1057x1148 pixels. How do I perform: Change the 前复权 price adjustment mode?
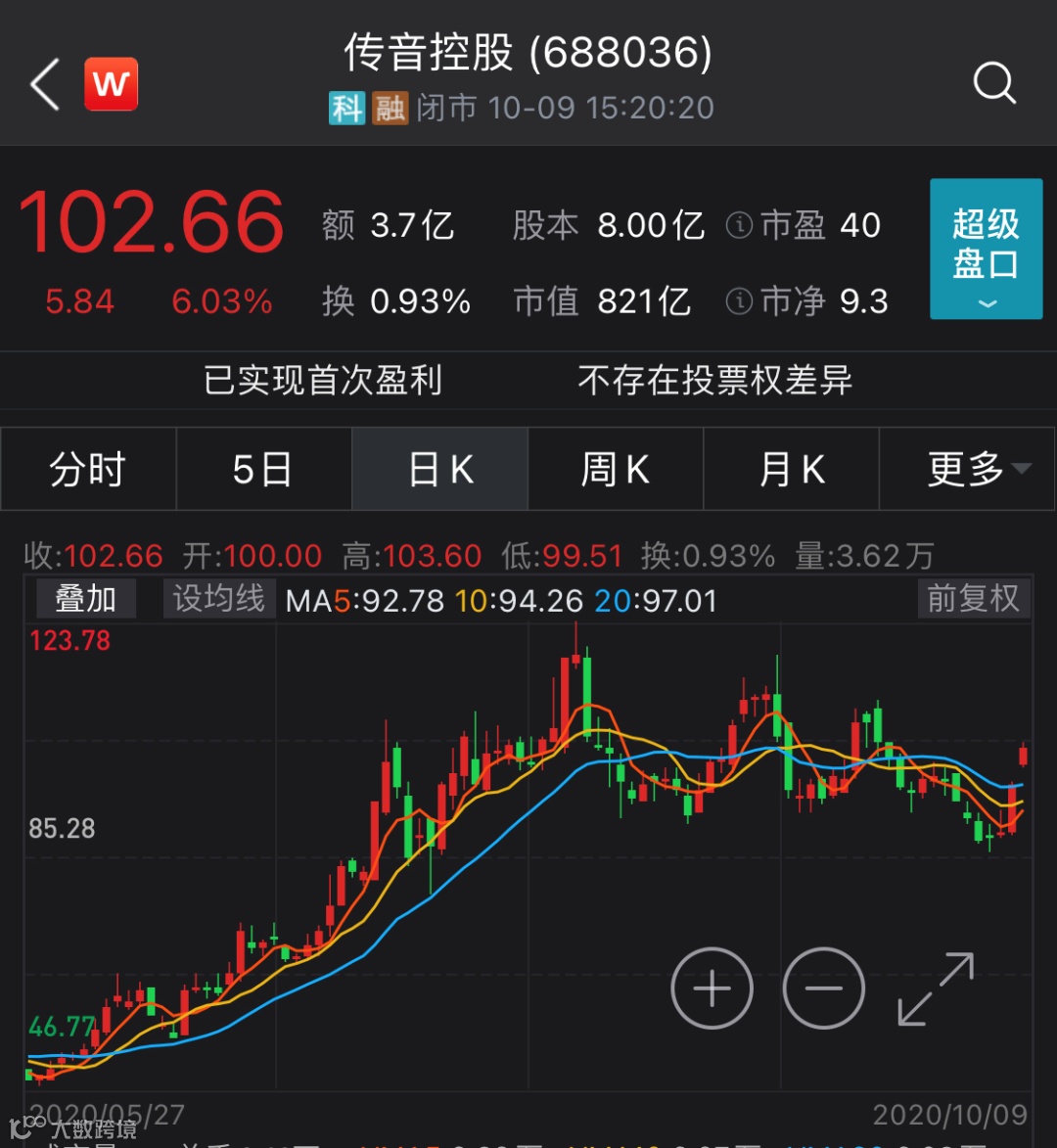(x=973, y=599)
